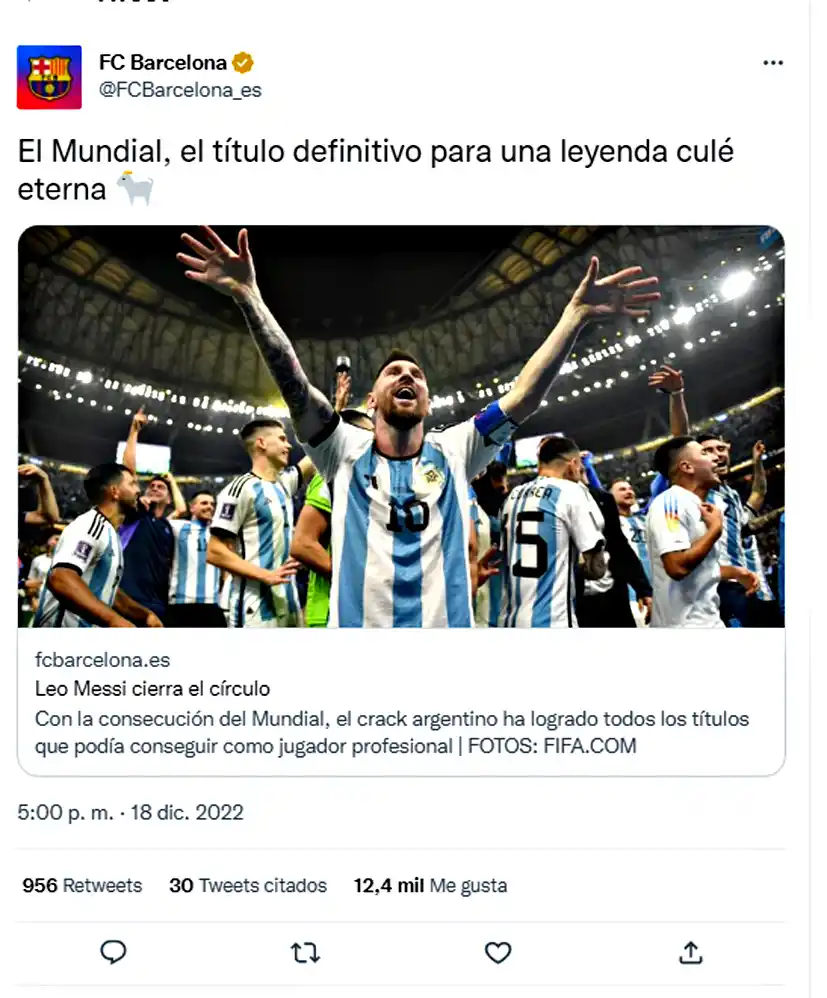The width and height of the screenshot is (827, 998).
Task: Reply to the tweet with comment icon
Action: (114, 952)
